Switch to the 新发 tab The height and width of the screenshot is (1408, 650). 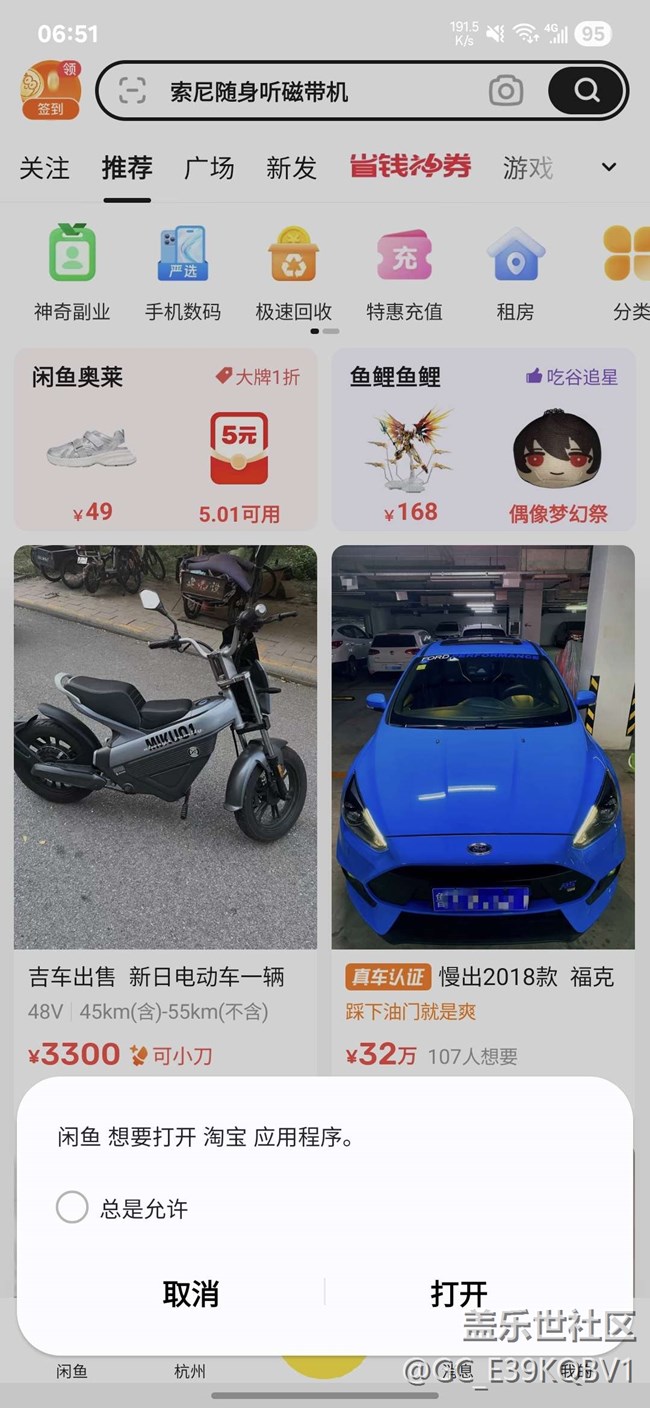[x=291, y=168]
